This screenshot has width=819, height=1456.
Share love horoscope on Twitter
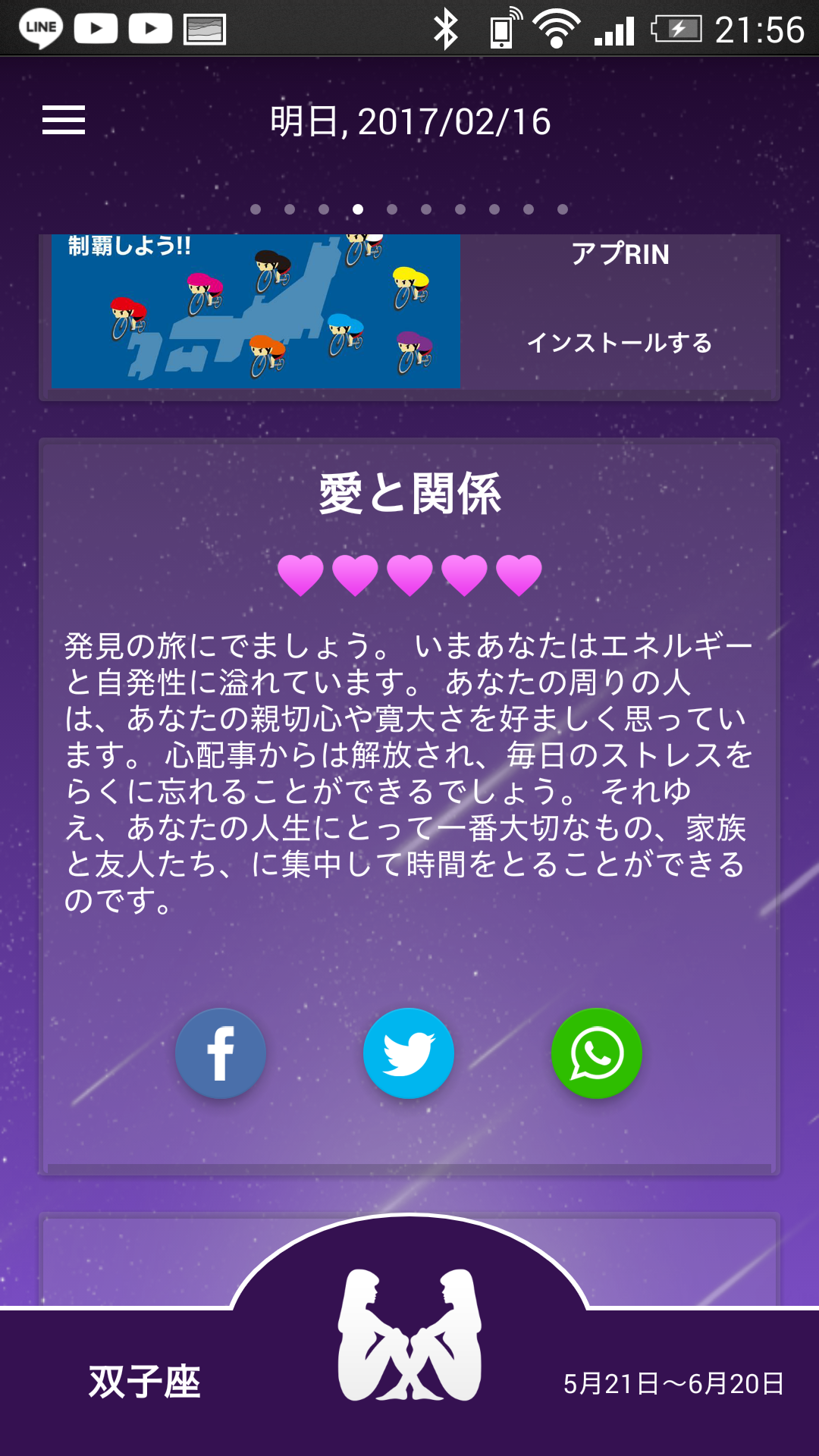click(409, 1053)
